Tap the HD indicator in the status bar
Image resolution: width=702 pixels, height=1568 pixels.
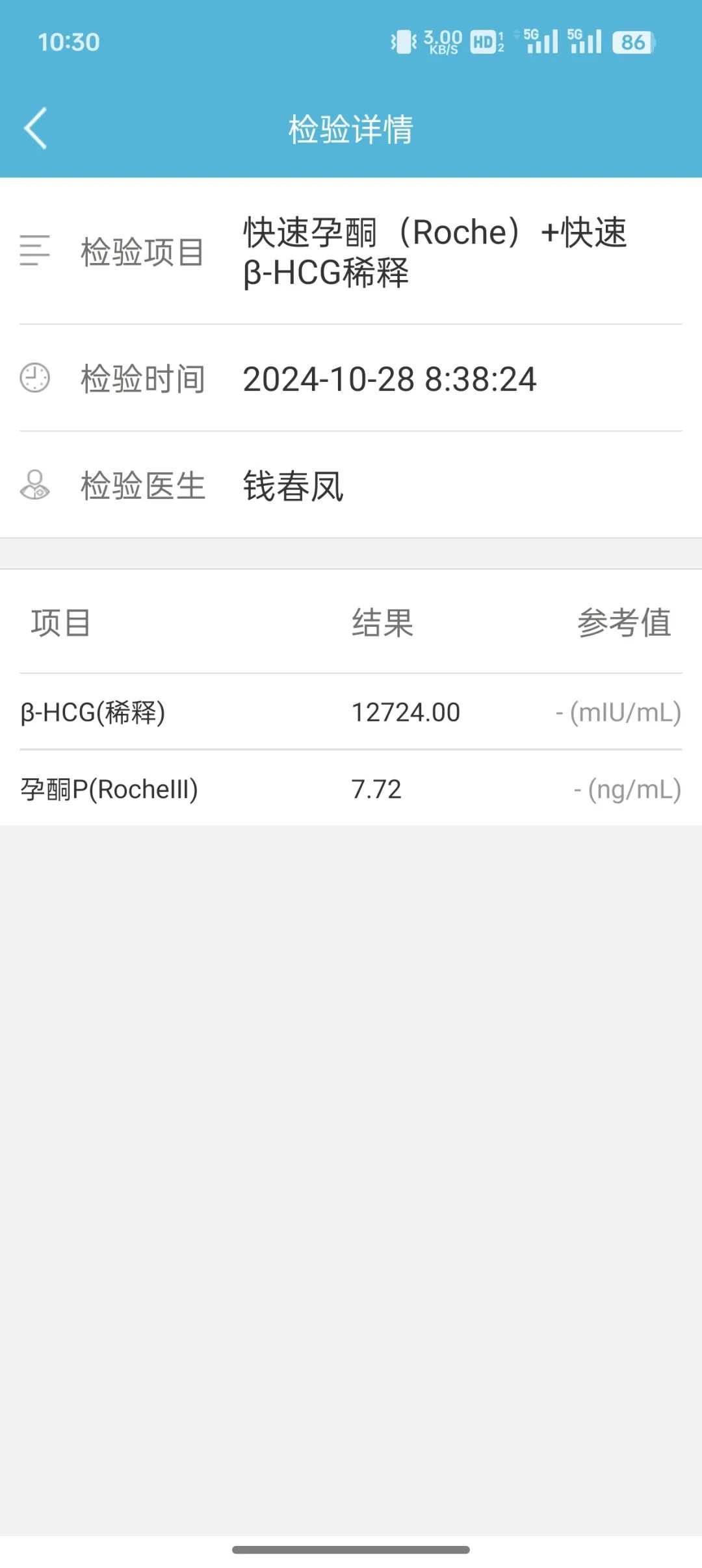click(x=482, y=42)
